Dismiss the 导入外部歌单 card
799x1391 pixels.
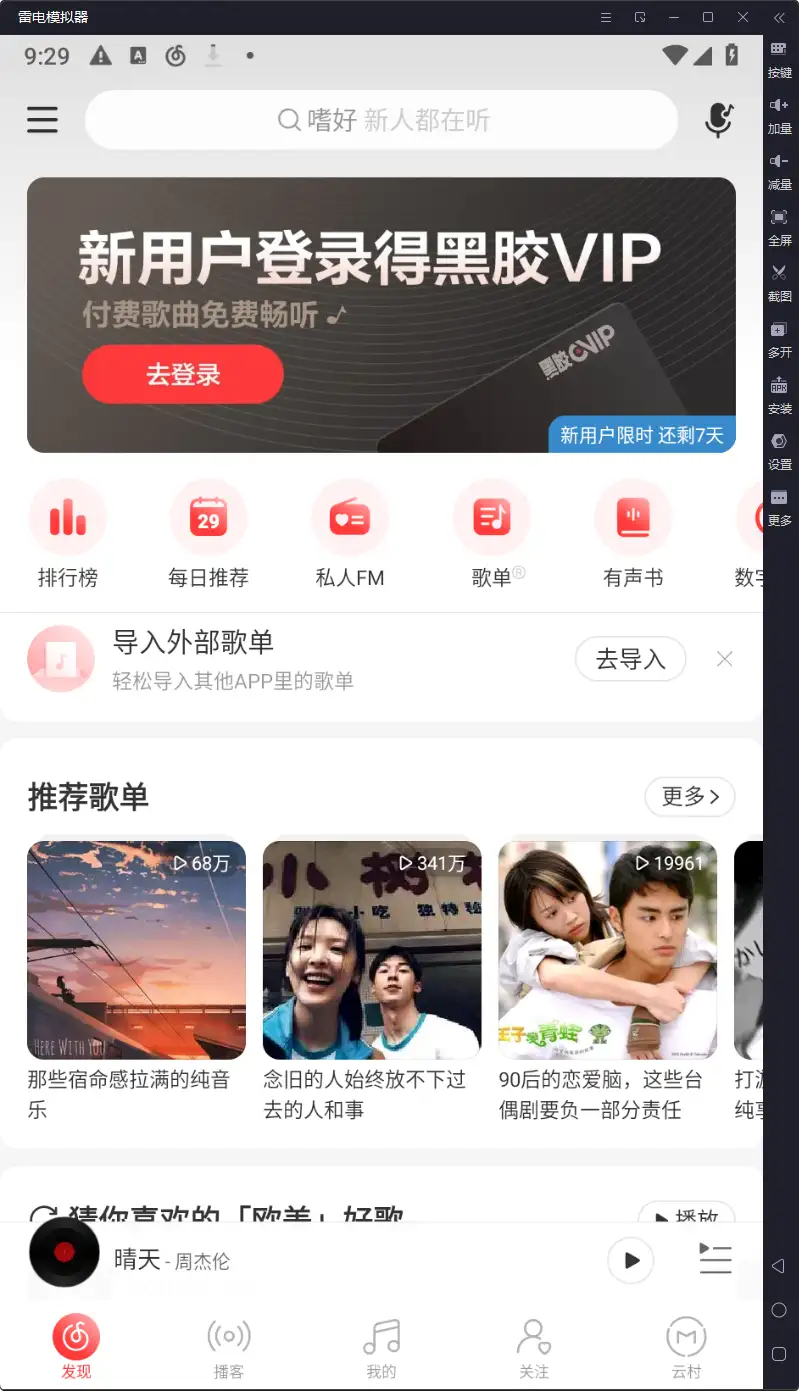(x=725, y=659)
